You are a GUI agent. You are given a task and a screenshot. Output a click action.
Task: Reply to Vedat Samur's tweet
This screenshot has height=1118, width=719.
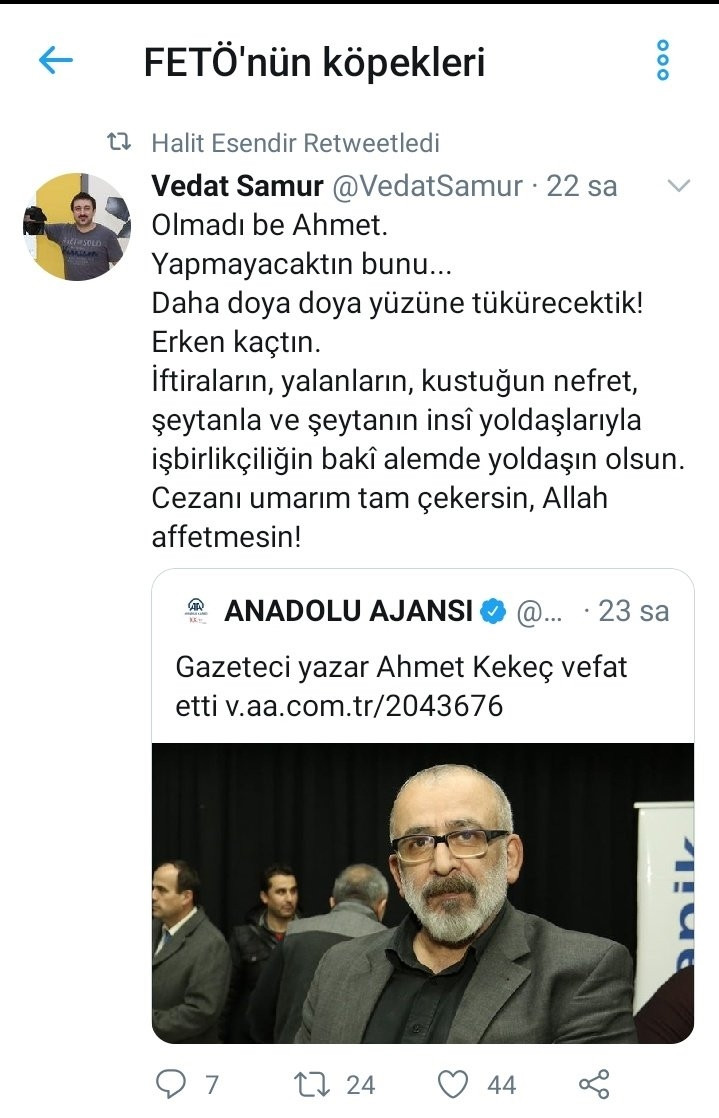click(x=170, y=1084)
